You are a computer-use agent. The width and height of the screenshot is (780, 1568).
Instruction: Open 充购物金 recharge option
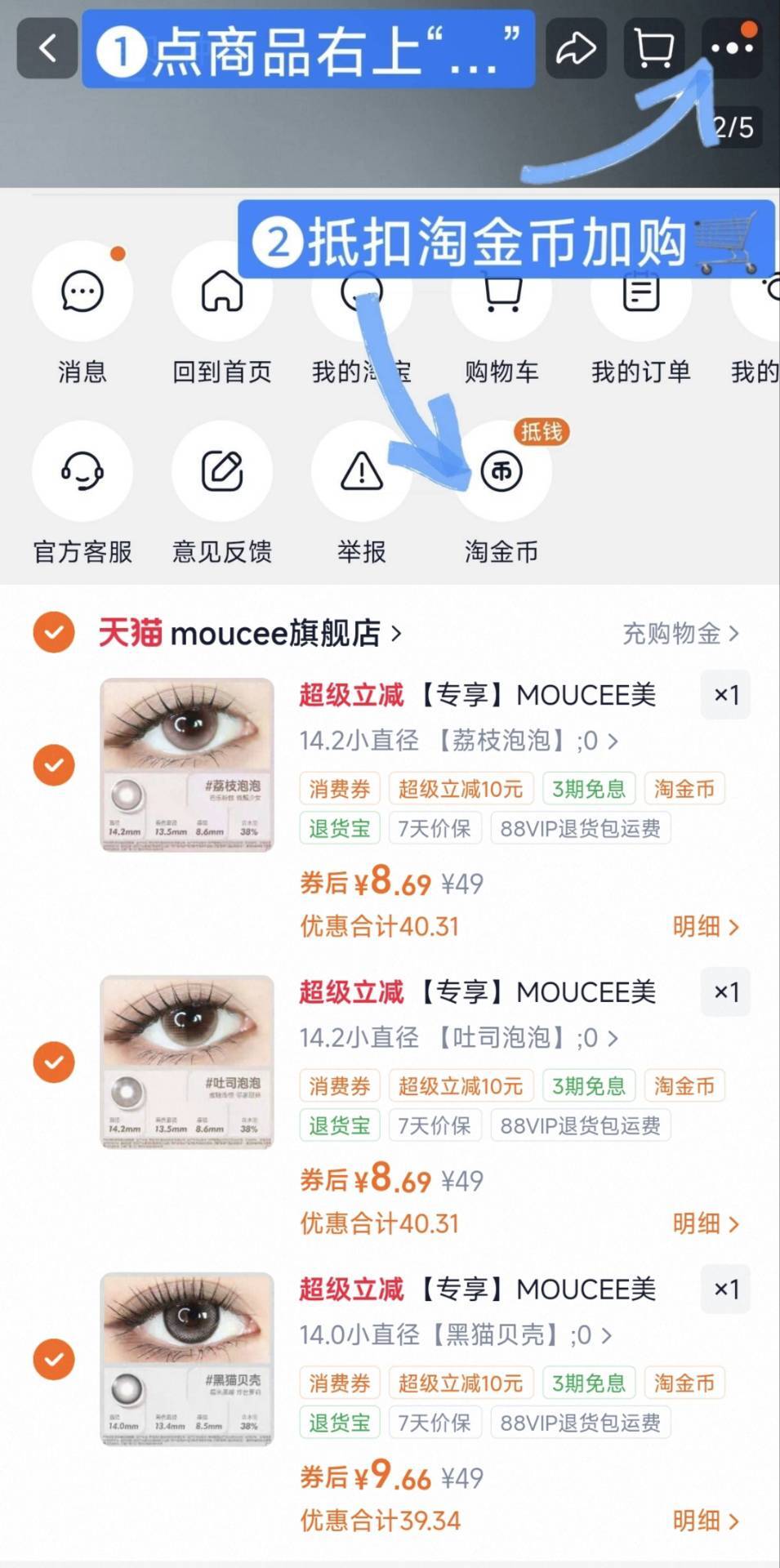(x=681, y=633)
